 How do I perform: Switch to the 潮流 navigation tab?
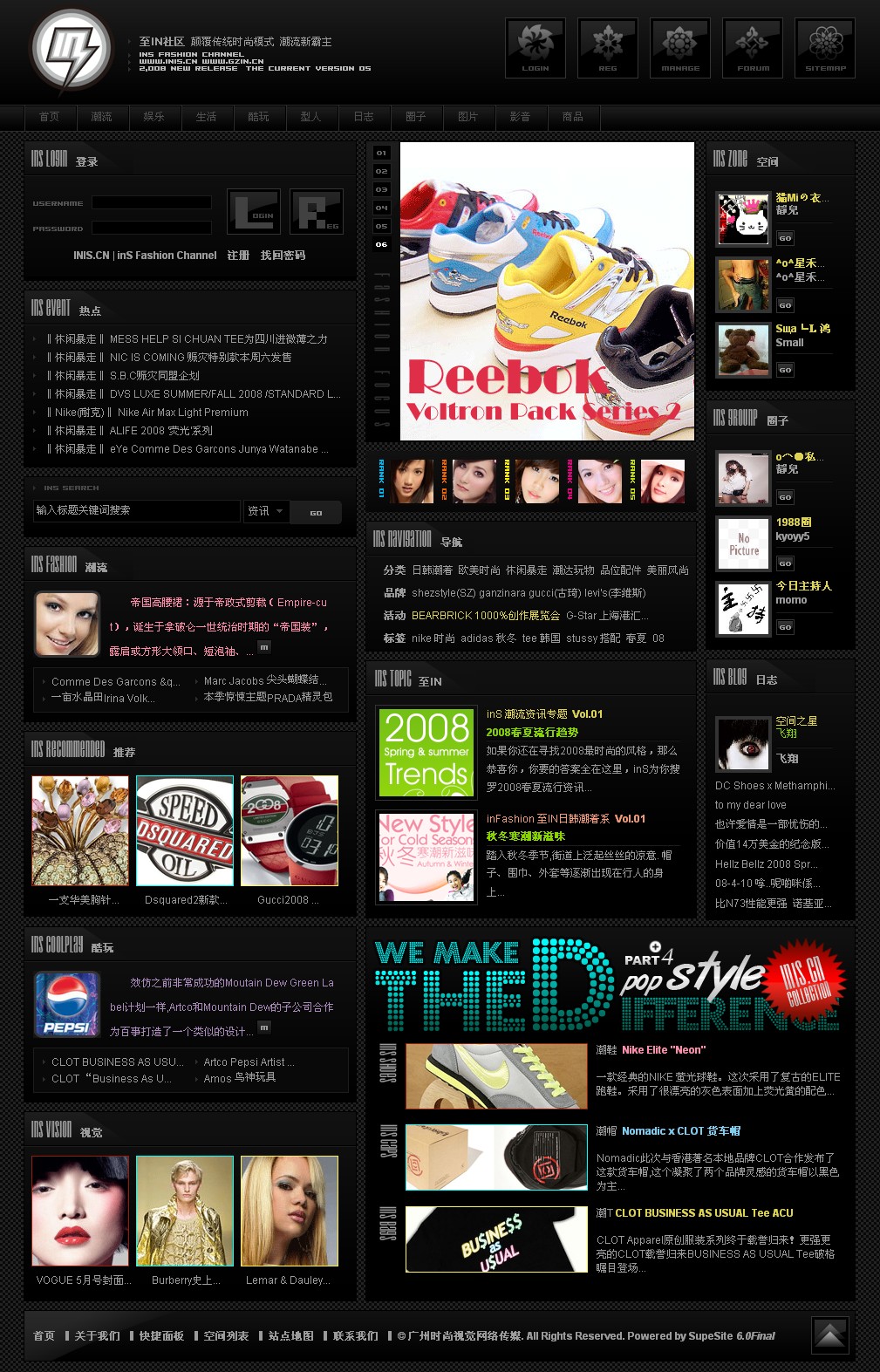pos(102,117)
